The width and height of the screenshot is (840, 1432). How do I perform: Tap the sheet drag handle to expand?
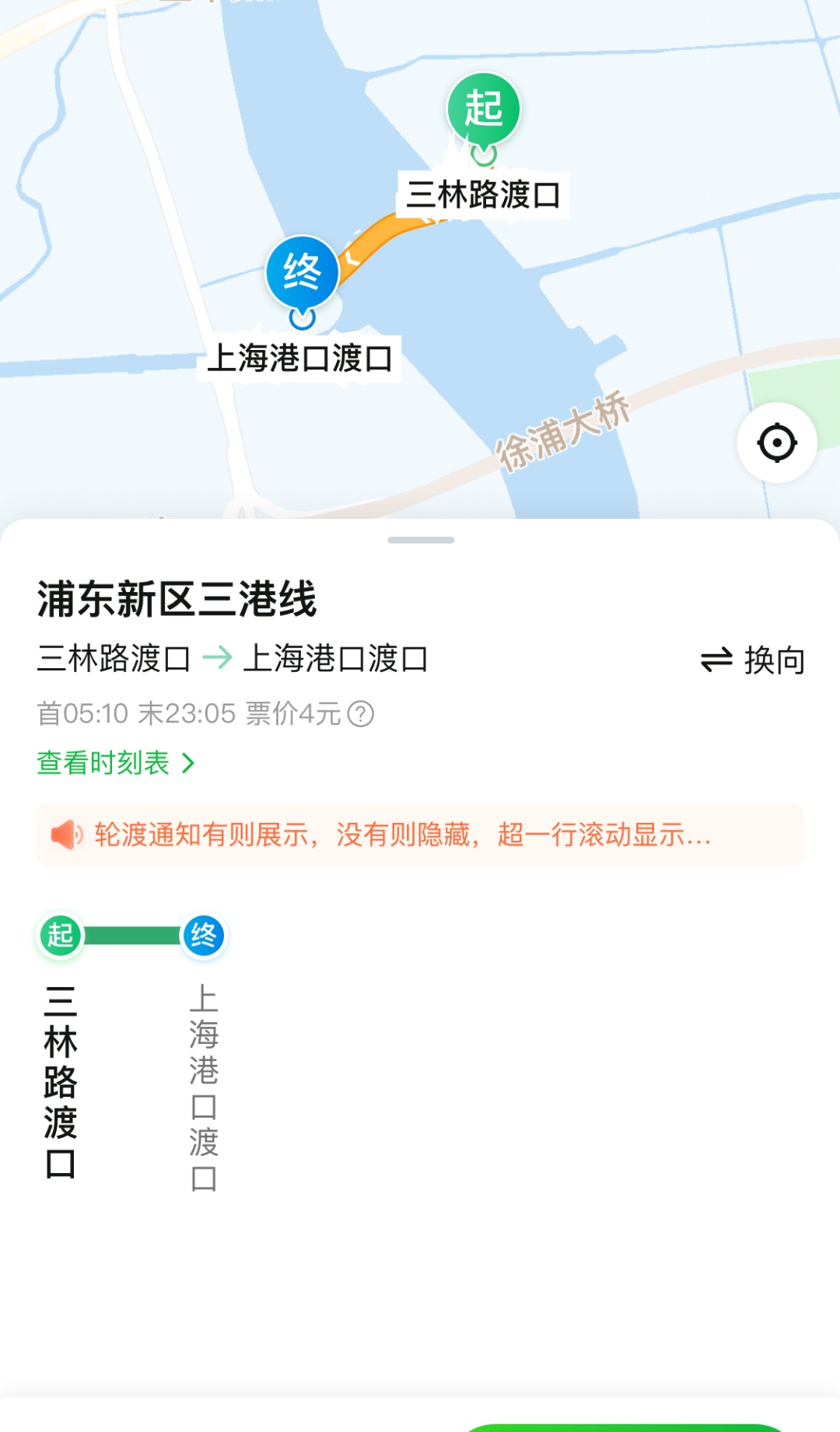(421, 540)
